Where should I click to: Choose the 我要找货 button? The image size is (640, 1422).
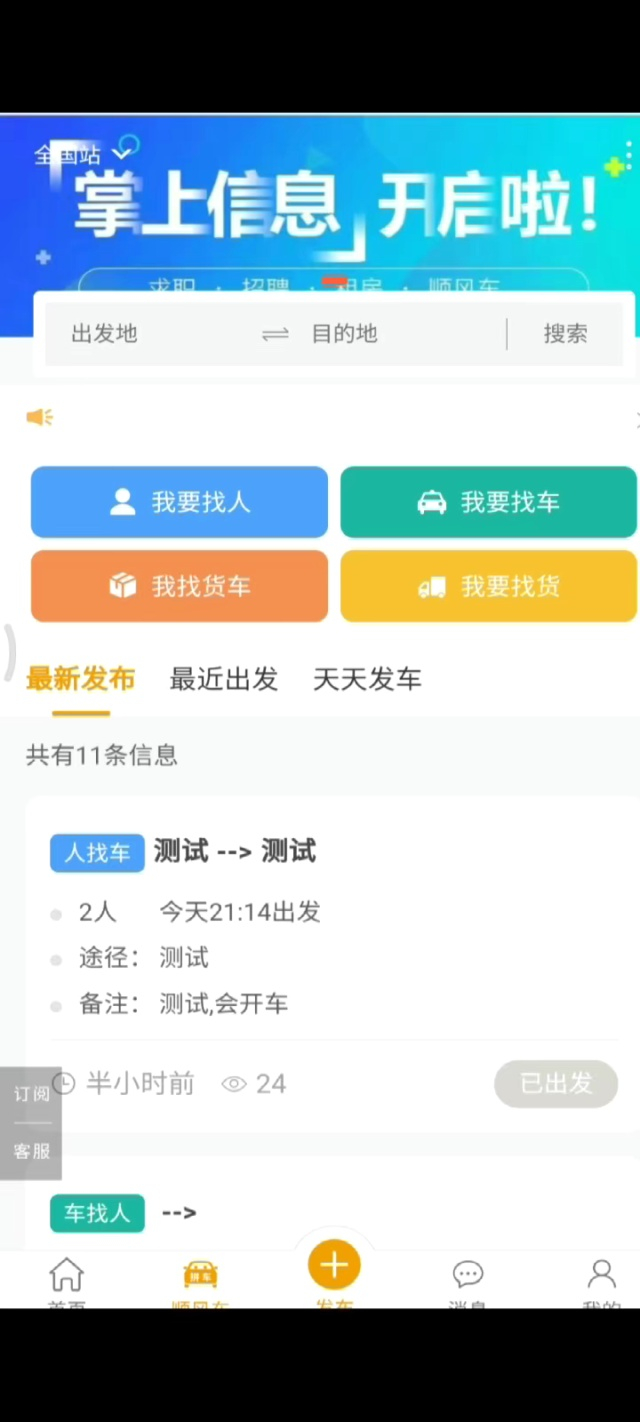(x=488, y=586)
